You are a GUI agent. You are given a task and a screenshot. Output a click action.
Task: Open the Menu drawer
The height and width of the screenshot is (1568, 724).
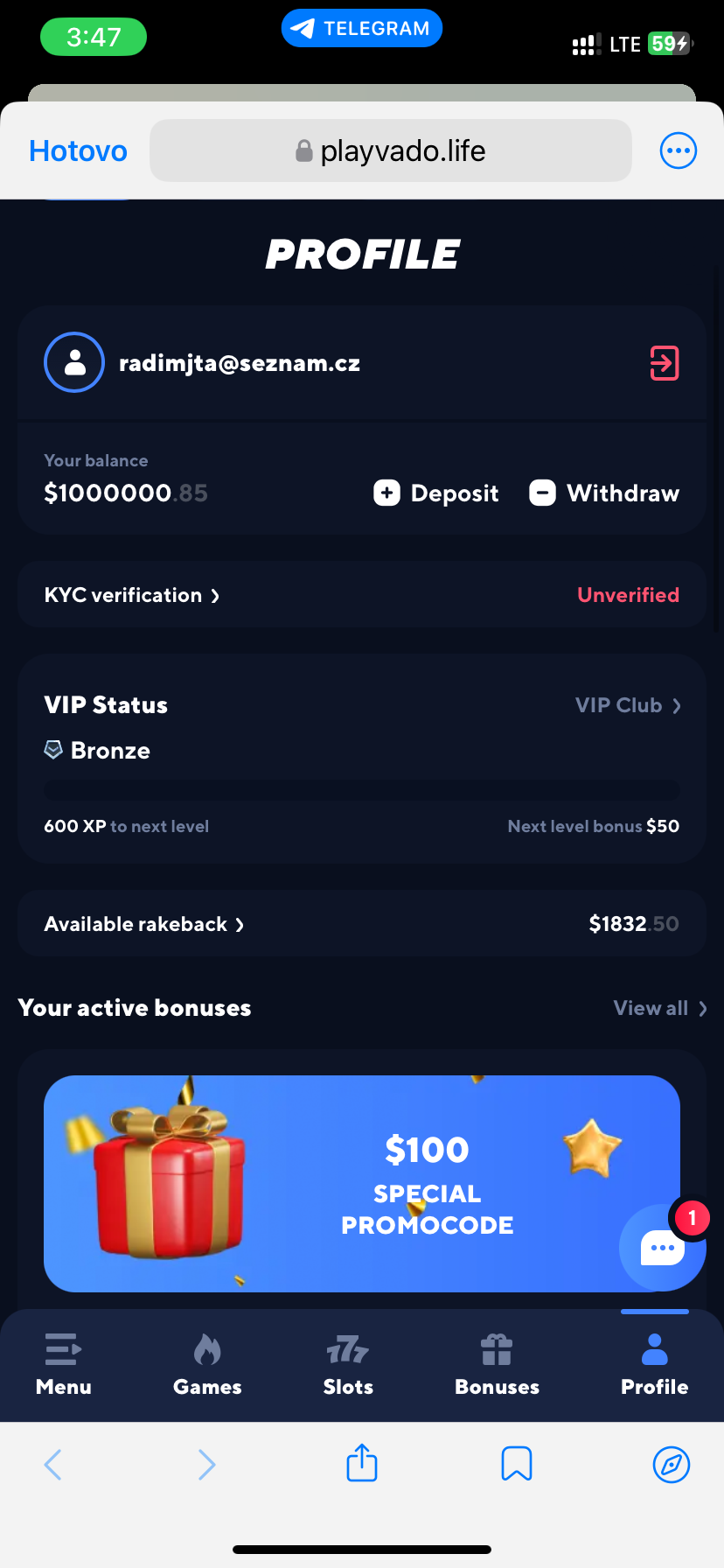tap(64, 1364)
